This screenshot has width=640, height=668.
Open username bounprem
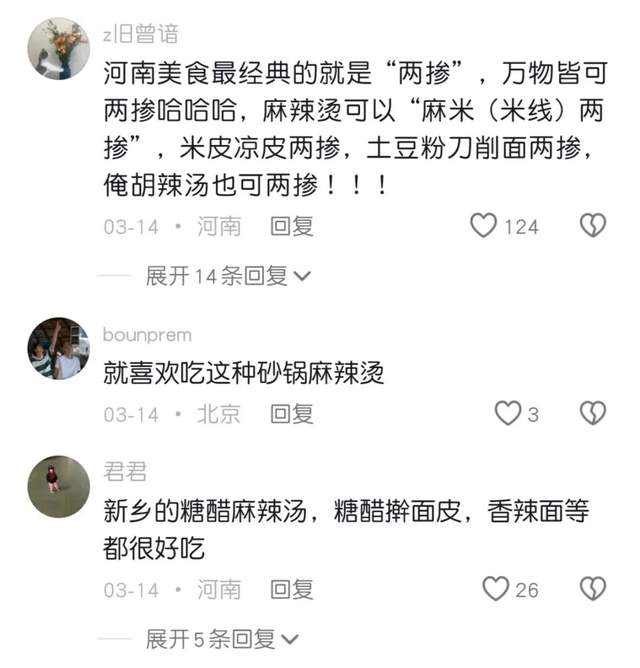[x=147, y=334]
